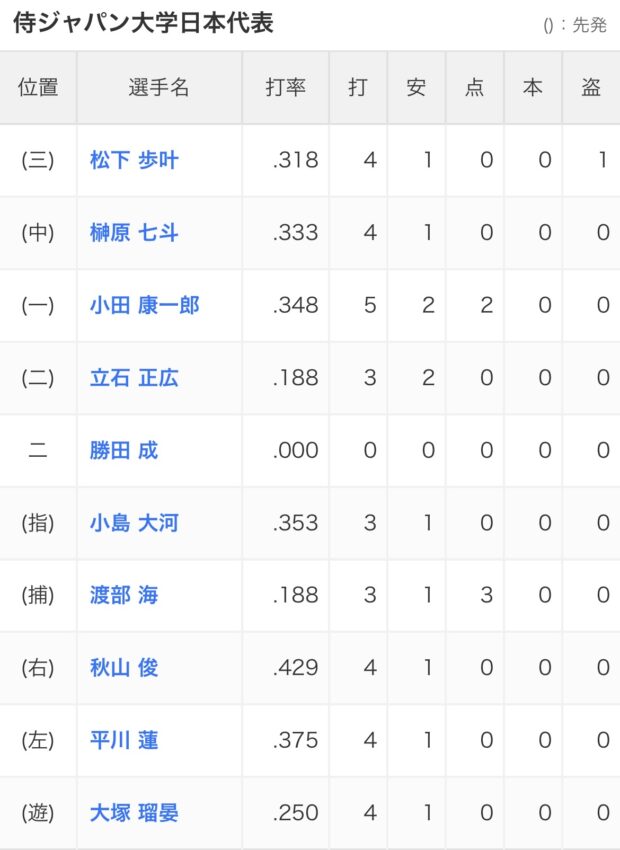View 榊原 七斗 player page
Viewport: 620px width, 850px height.
[x=134, y=233]
